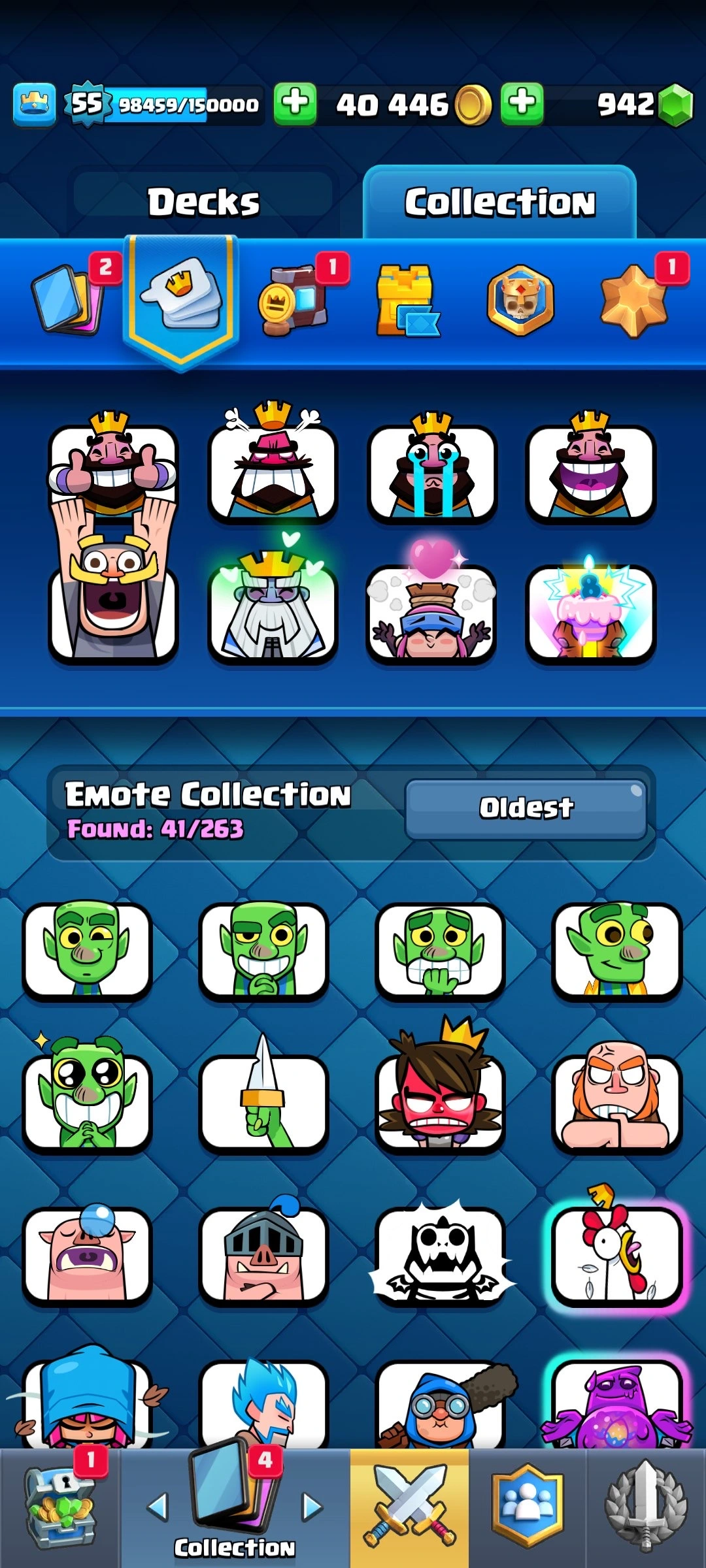This screenshot has height=1568, width=706.
Task: Open the star section with badge 1
Action: click(x=633, y=301)
